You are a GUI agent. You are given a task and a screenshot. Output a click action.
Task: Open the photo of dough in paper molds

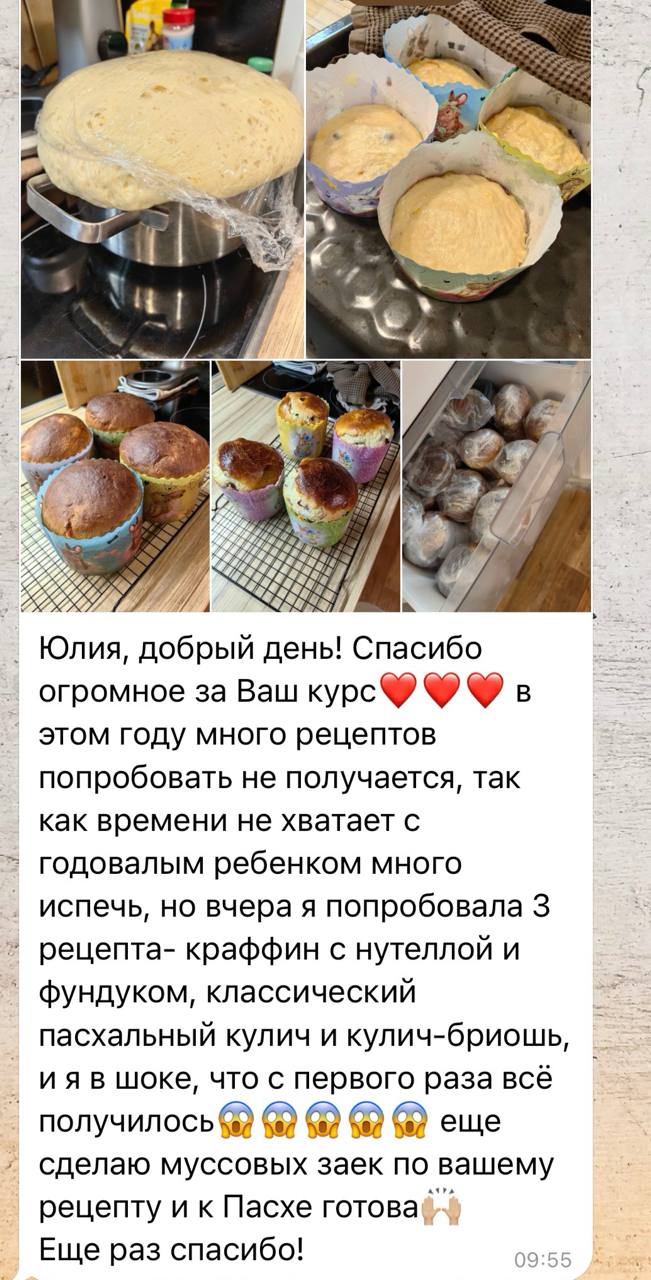point(448,180)
